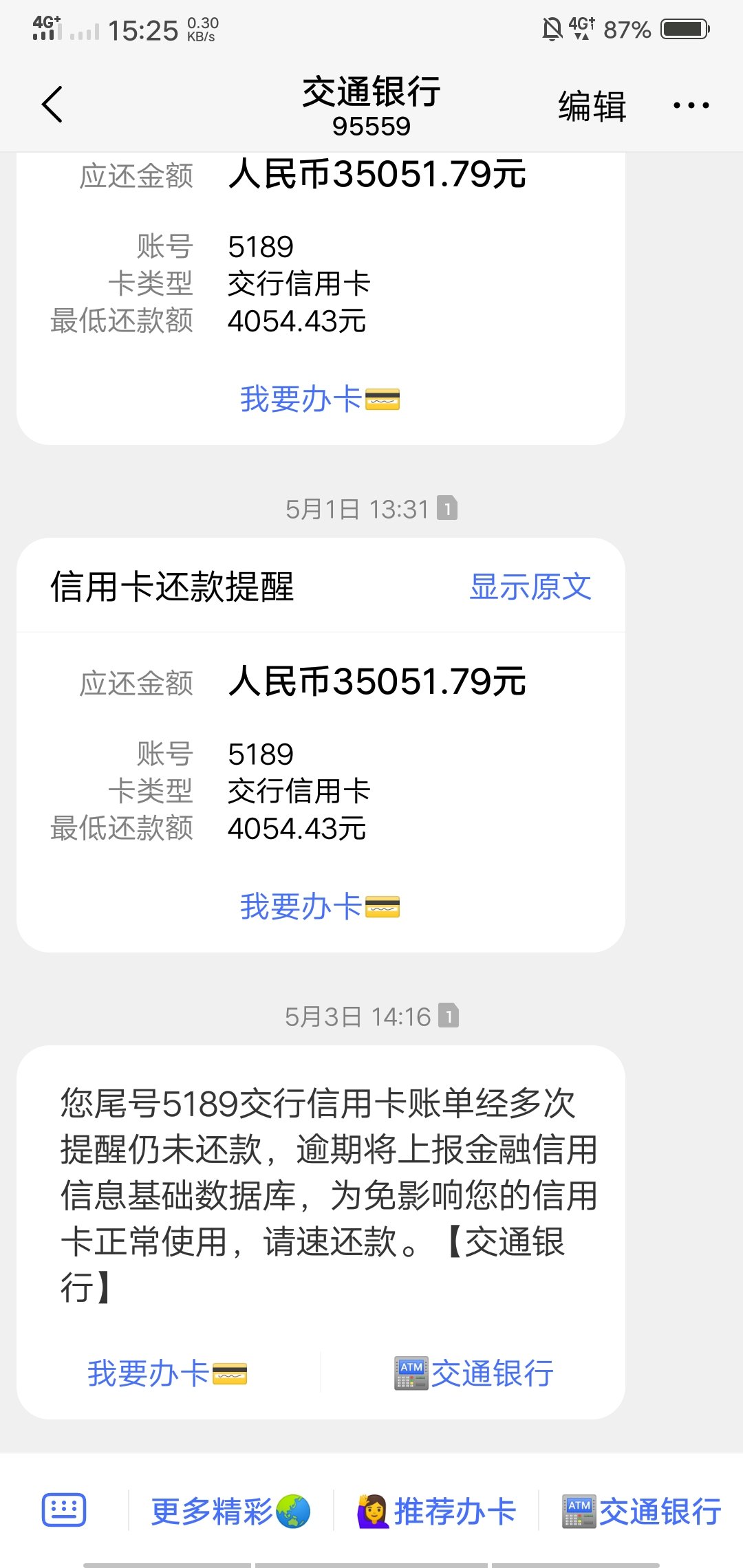Tap 我要办卡 in the 5月1日 repayment card

coord(319,906)
